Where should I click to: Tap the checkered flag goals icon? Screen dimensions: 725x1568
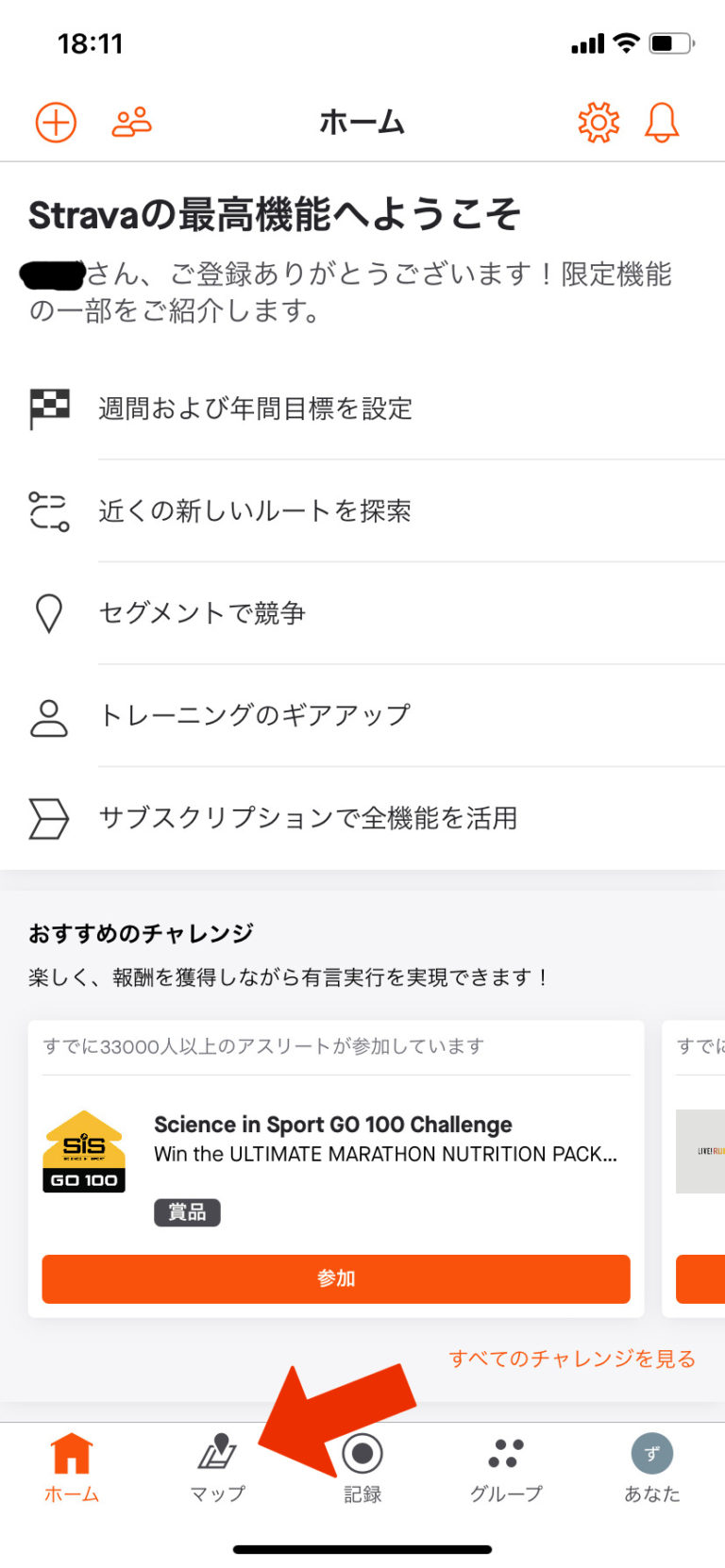coord(49,408)
